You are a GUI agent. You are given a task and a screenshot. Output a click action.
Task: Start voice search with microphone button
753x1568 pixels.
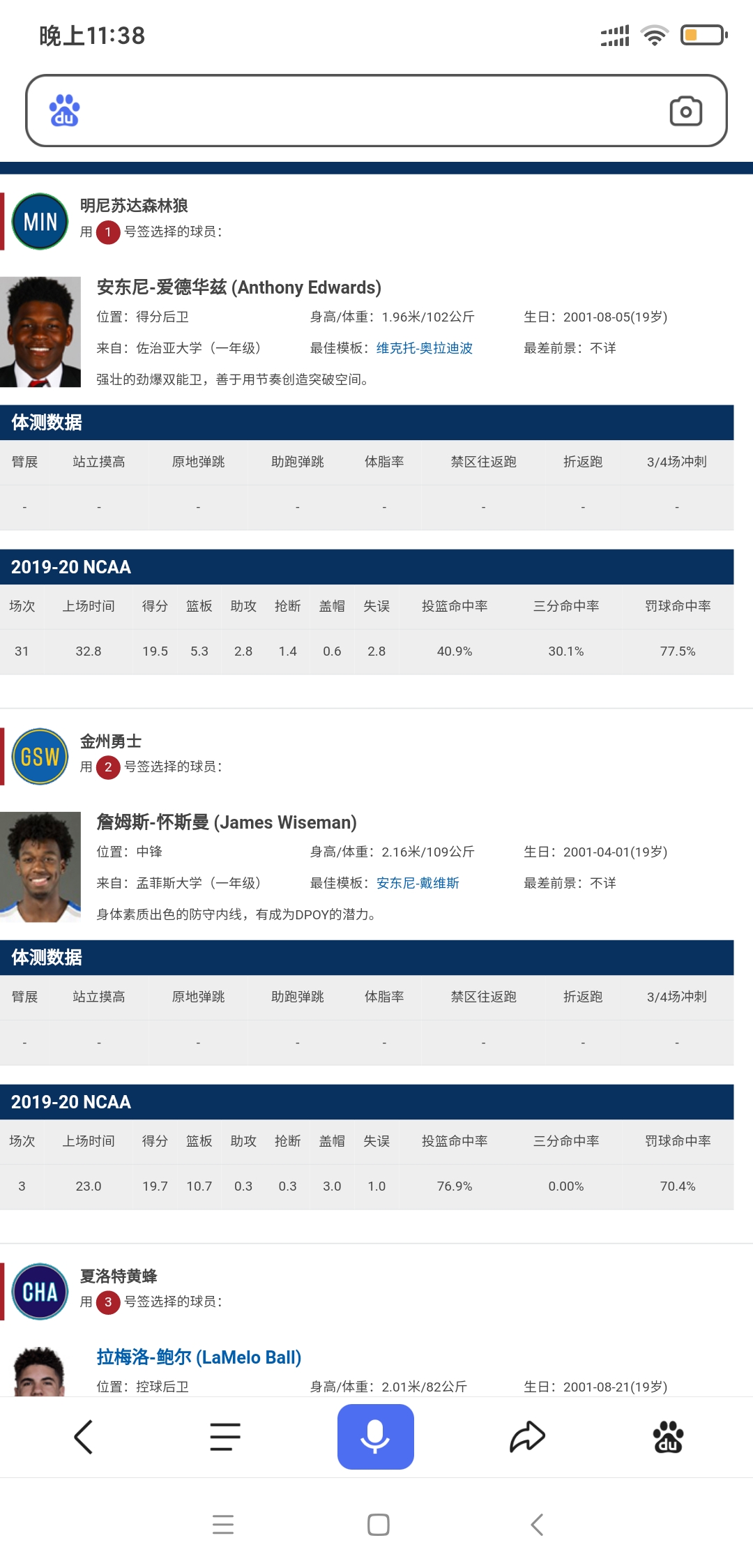pyautogui.click(x=375, y=1437)
